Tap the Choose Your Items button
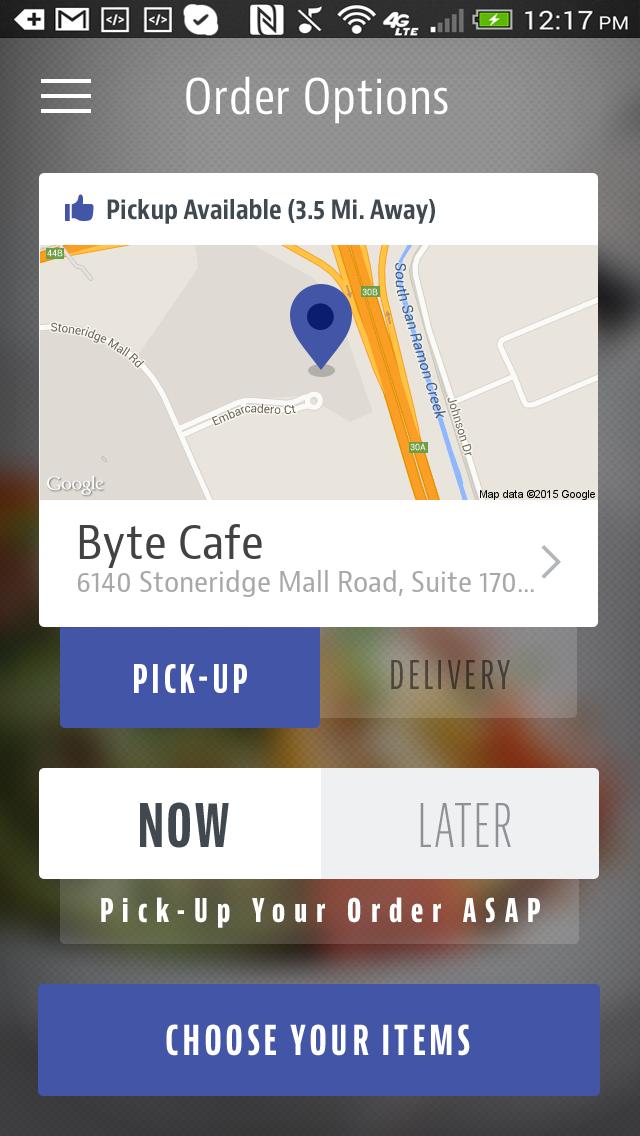 click(318, 1040)
